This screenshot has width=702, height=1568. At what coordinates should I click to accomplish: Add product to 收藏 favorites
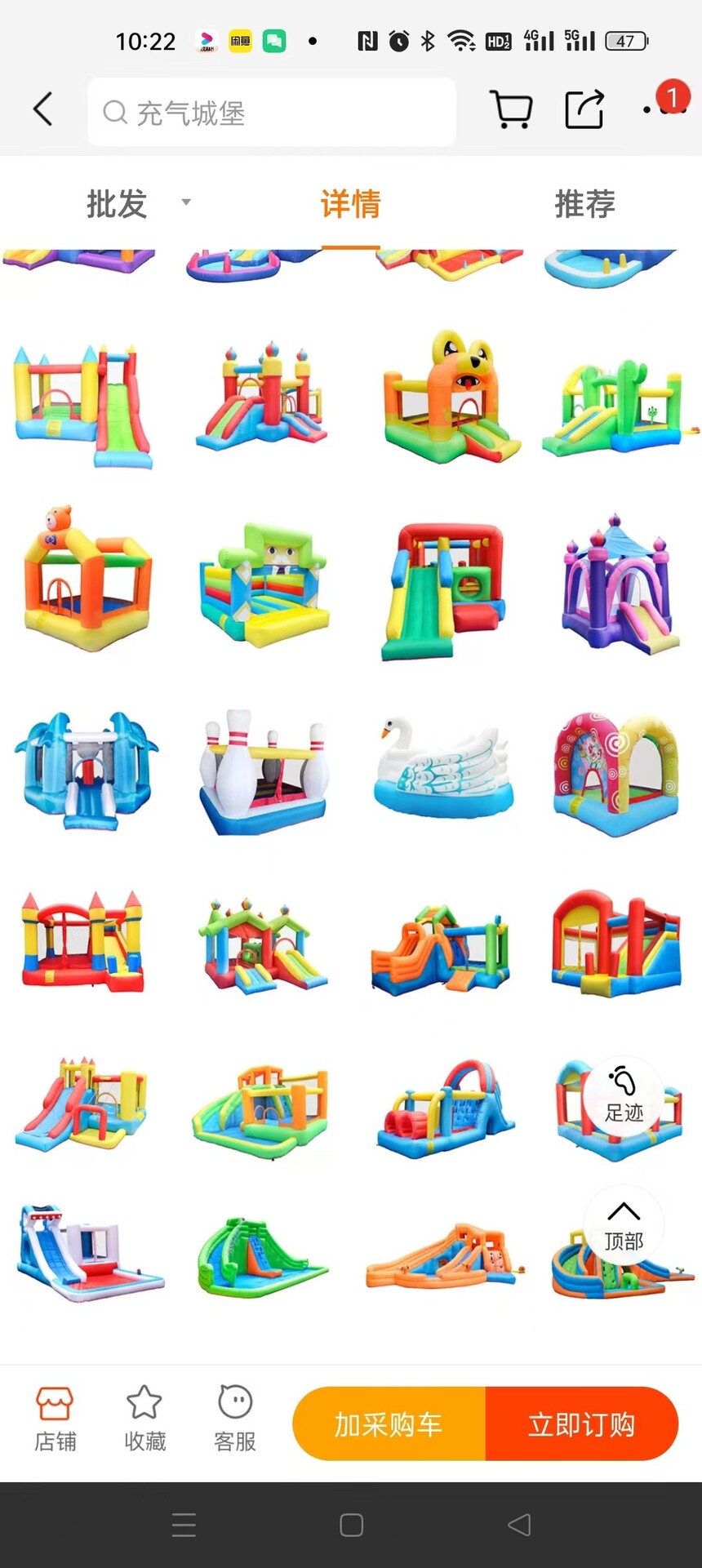point(144,1419)
